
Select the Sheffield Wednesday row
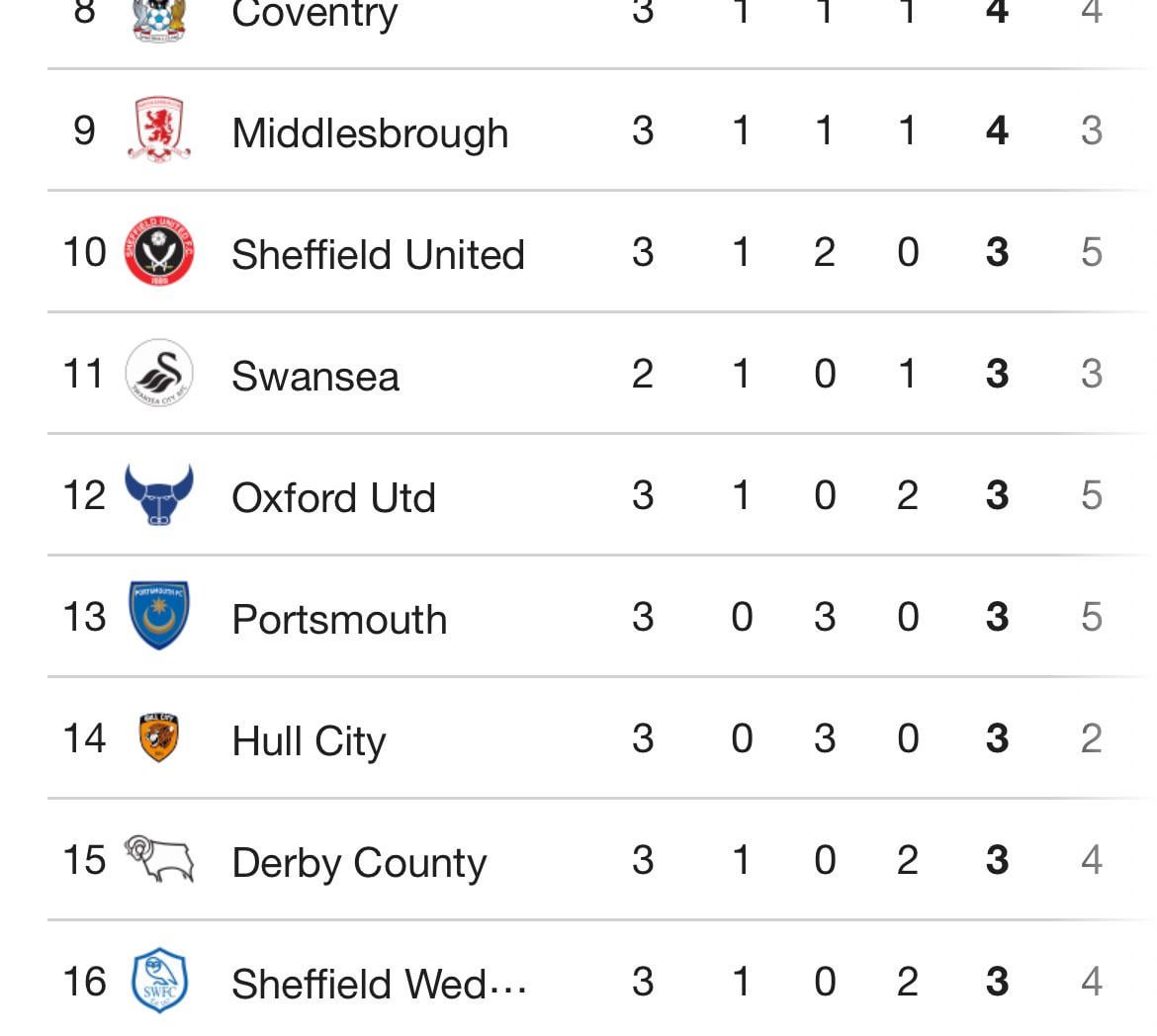coord(378,984)
